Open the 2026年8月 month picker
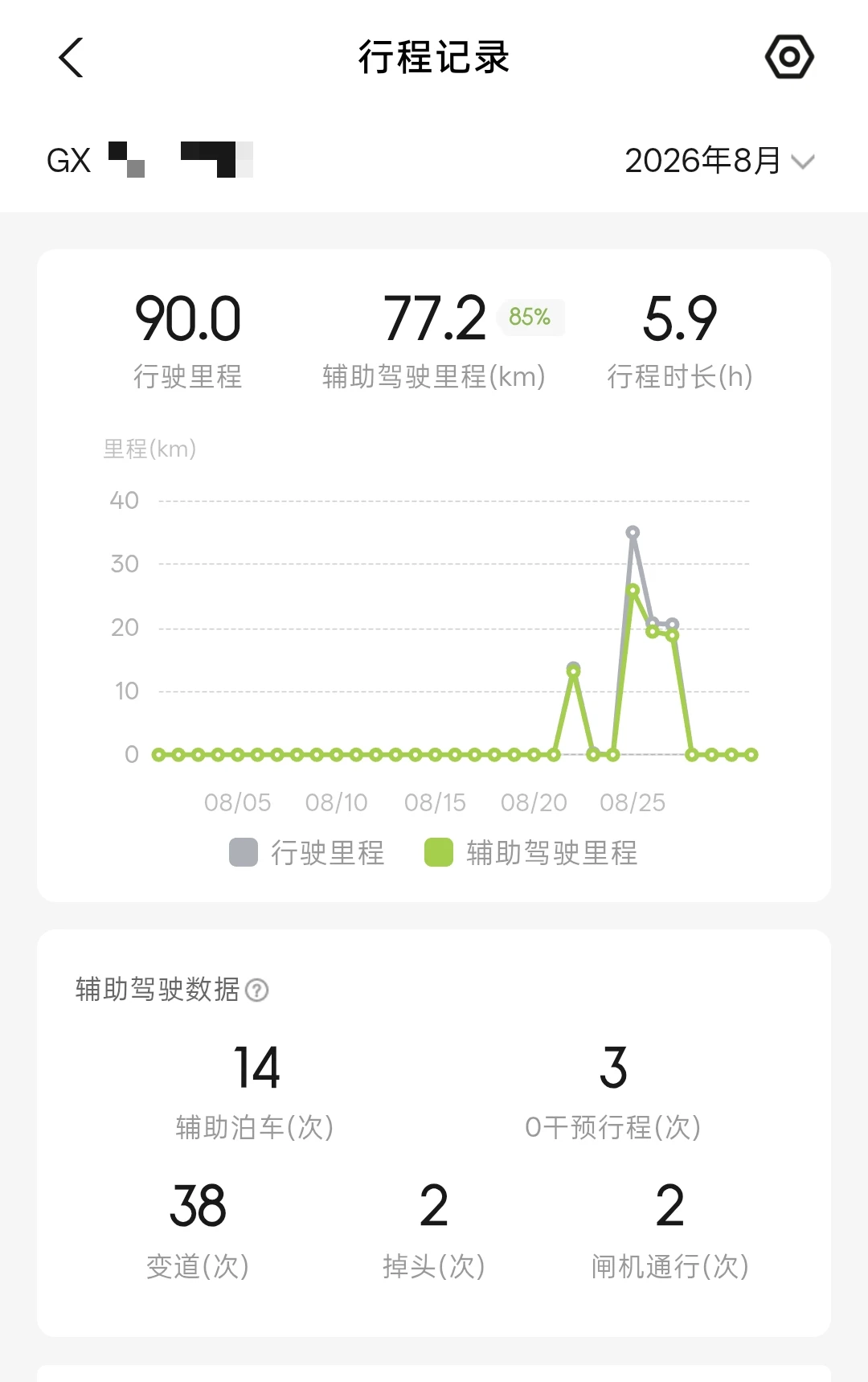This screenshot has width=868, height=1382. click(x=719, y=161)
